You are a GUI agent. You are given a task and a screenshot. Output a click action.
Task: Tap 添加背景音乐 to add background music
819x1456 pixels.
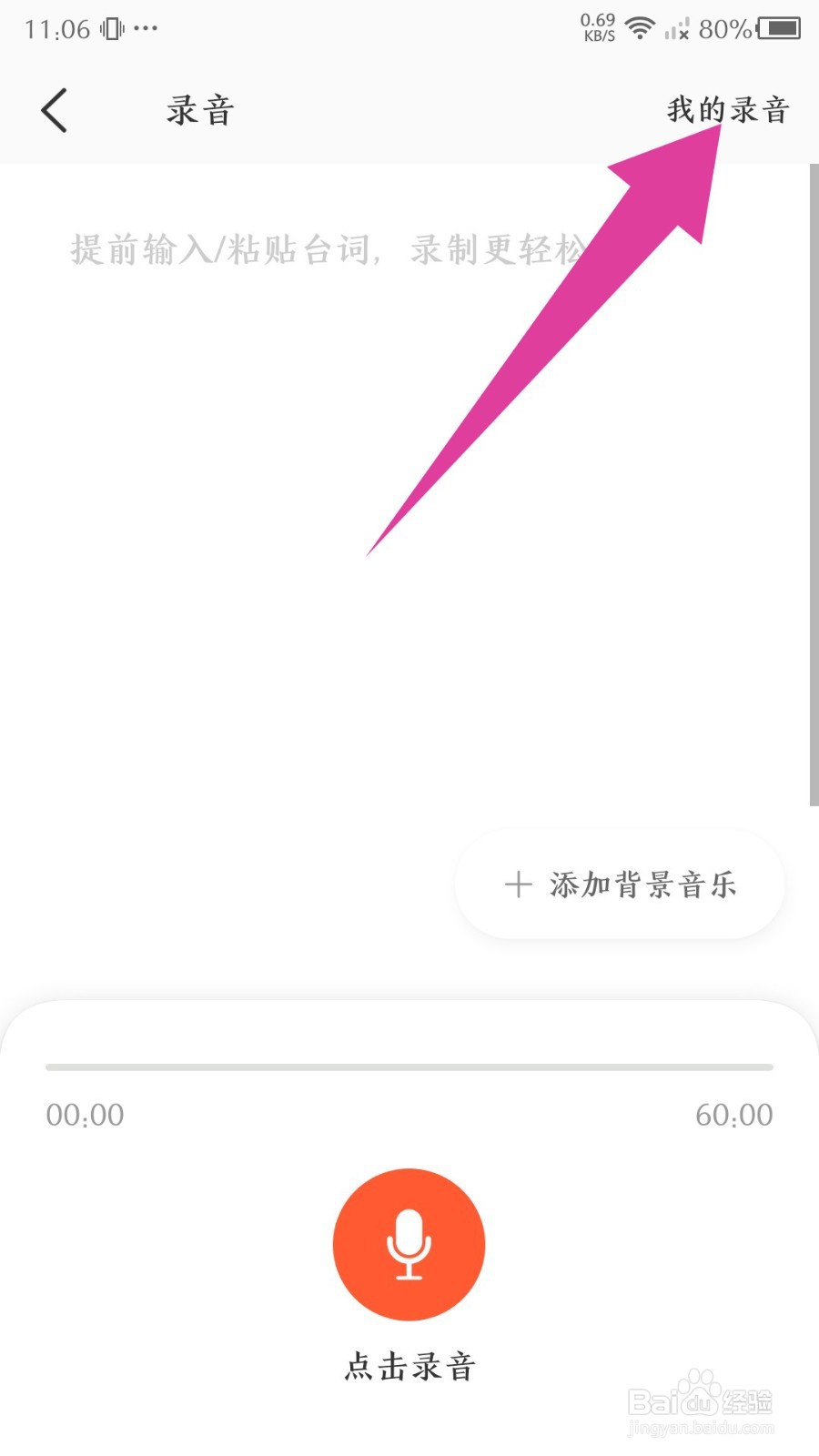[x=620, y=884]
